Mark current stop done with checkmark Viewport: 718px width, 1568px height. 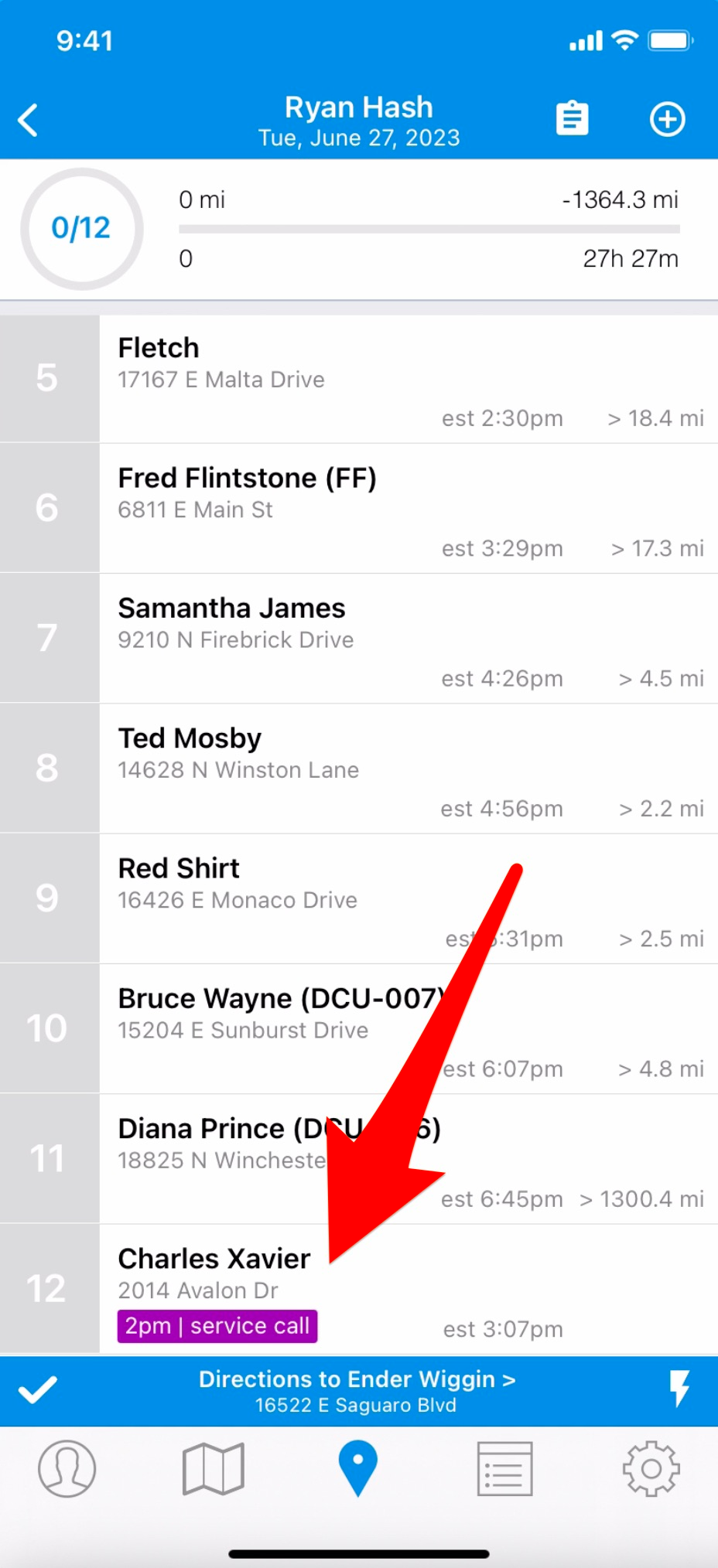pos(38,1389)
